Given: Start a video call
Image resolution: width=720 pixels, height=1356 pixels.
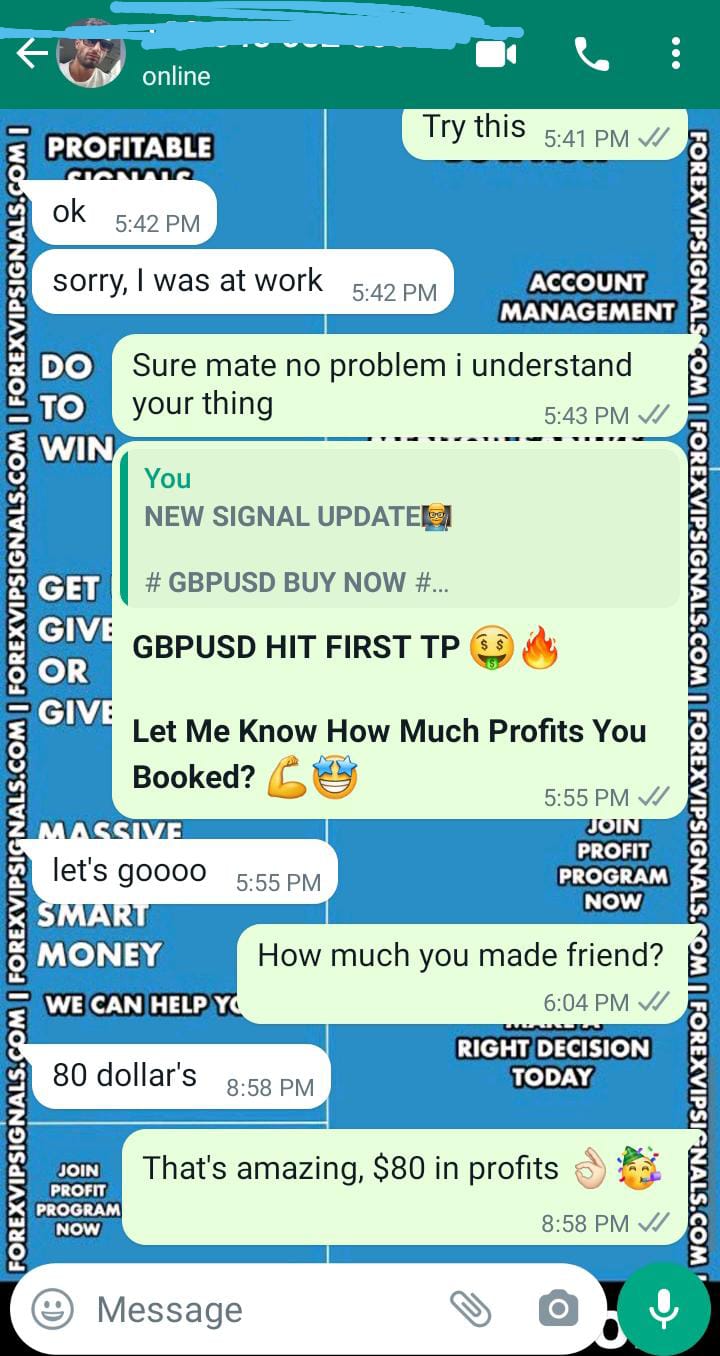Looking at the screenshot, I should [x=496, y=54].
